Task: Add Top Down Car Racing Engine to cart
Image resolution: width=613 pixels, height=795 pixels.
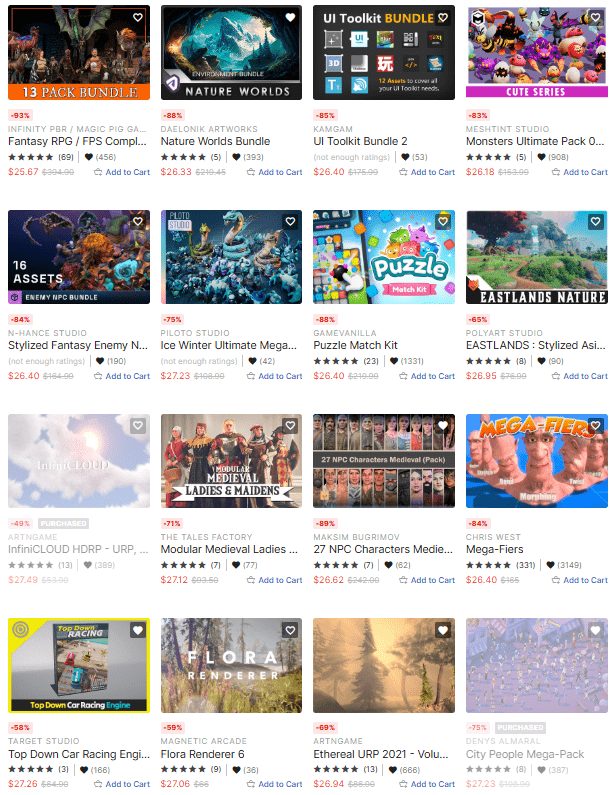Action: tap(121, 784)
